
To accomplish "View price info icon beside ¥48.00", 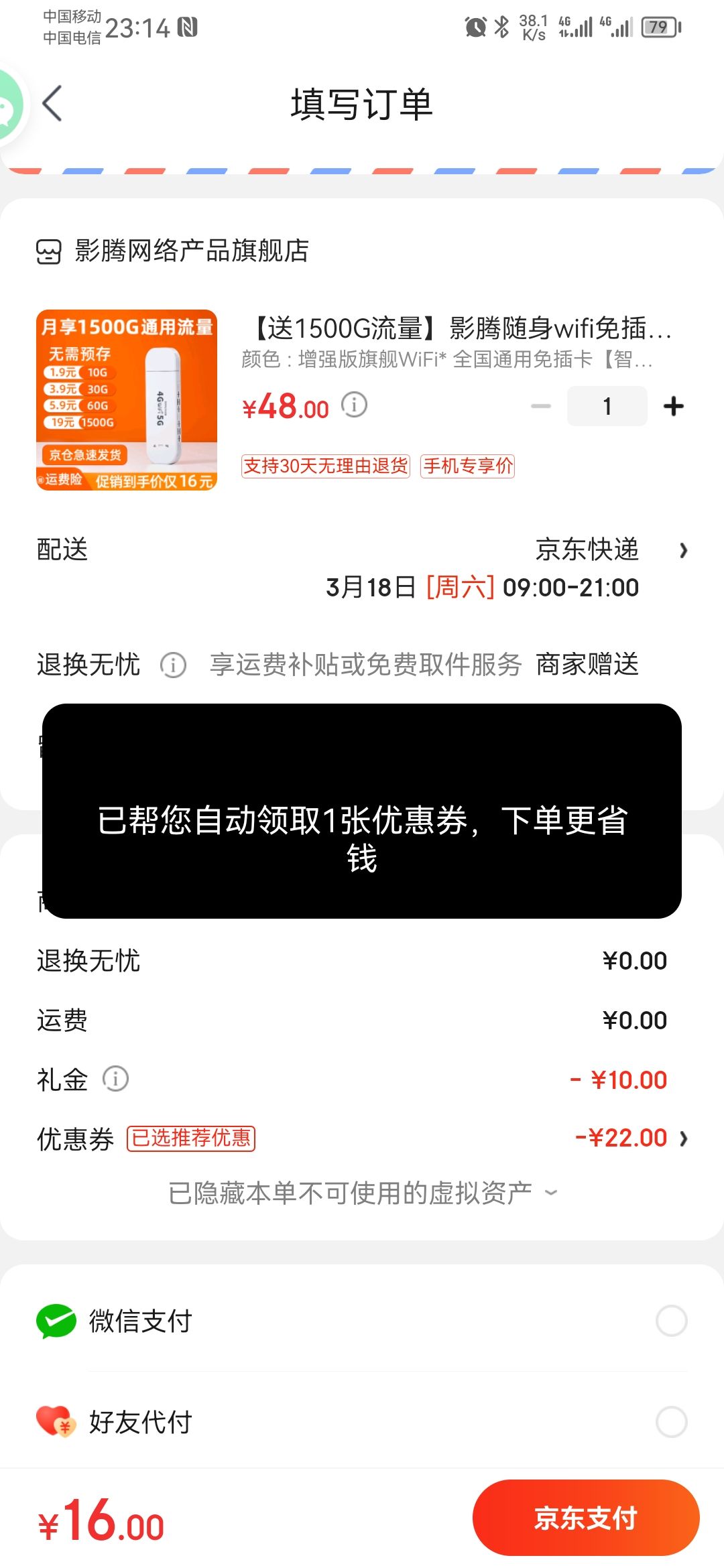I will pyautogui.click(x=353, y=405).
